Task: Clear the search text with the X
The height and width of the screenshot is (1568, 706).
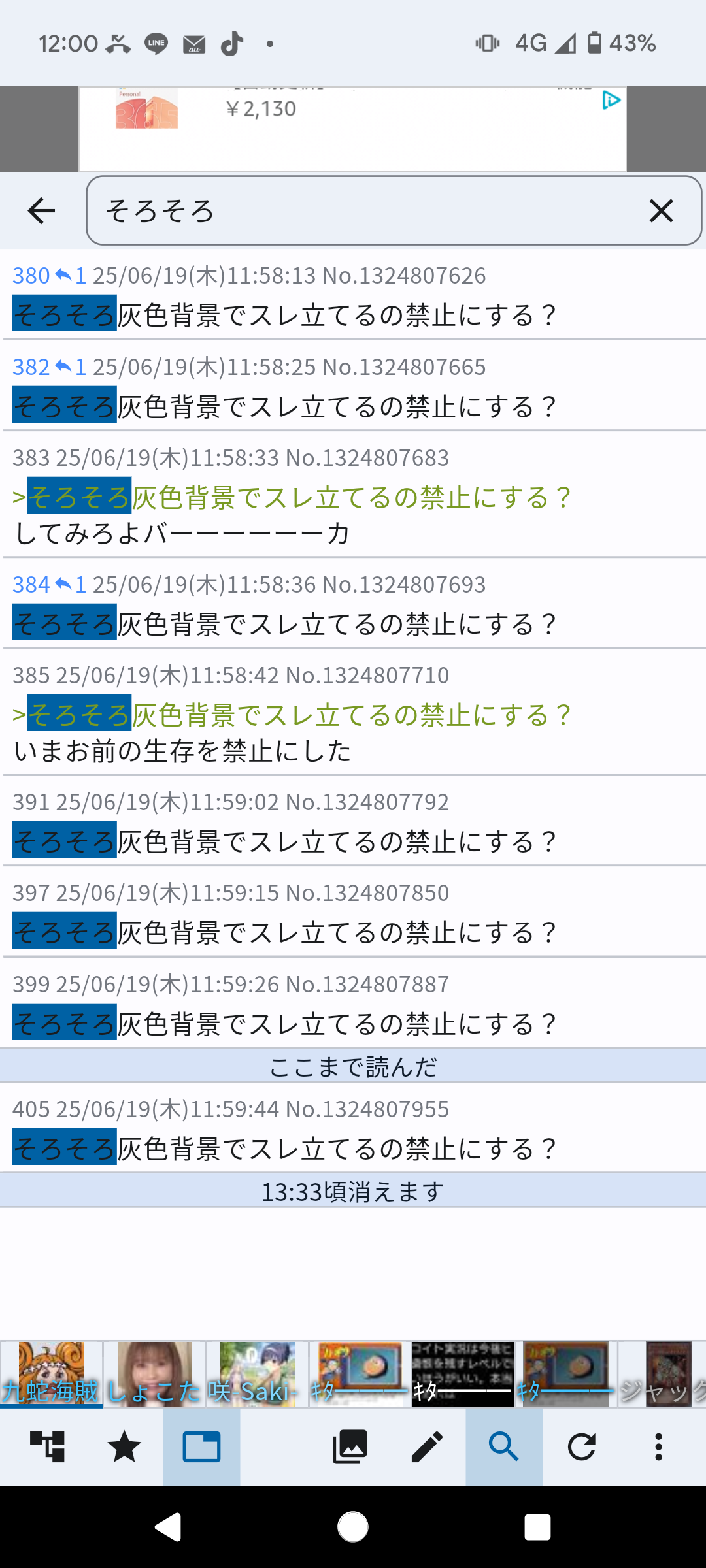Action: (661, 210)
